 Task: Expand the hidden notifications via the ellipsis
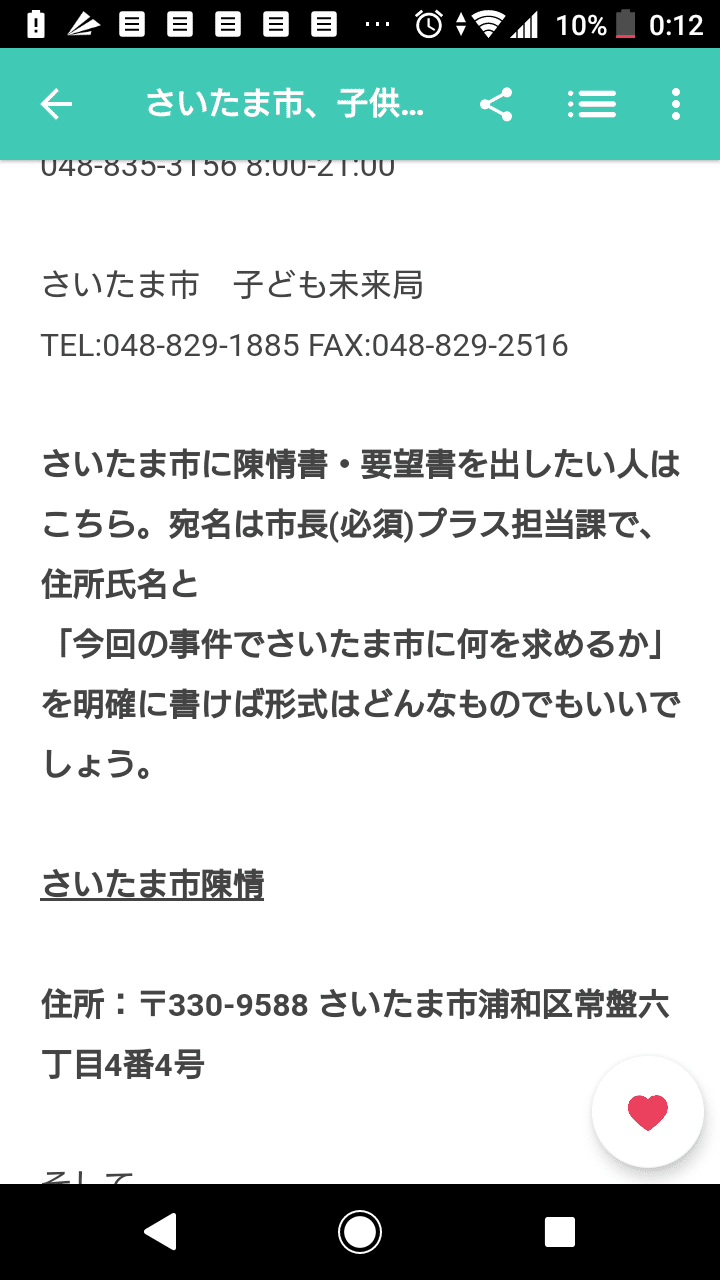point(379,22)
